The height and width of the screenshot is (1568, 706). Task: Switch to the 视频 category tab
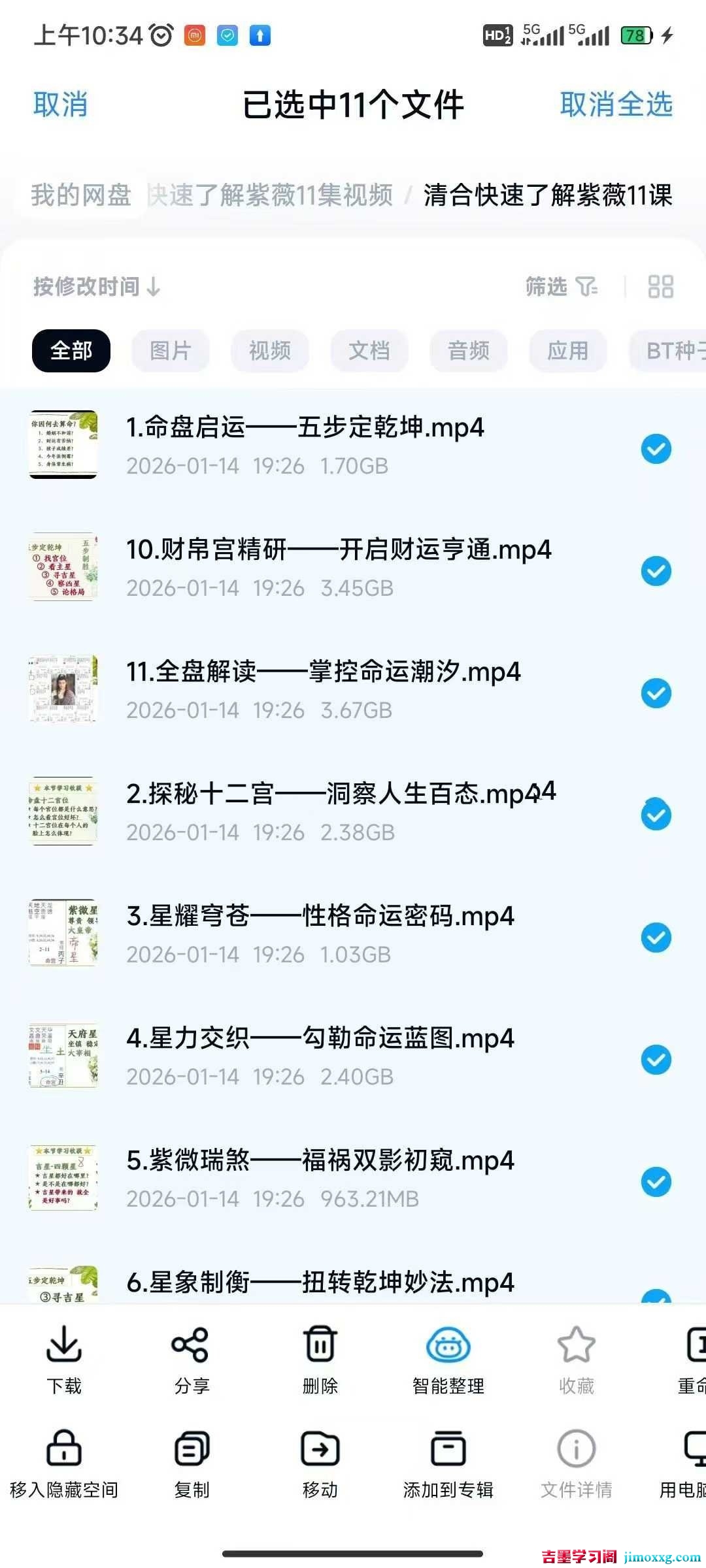pos(270,351)
